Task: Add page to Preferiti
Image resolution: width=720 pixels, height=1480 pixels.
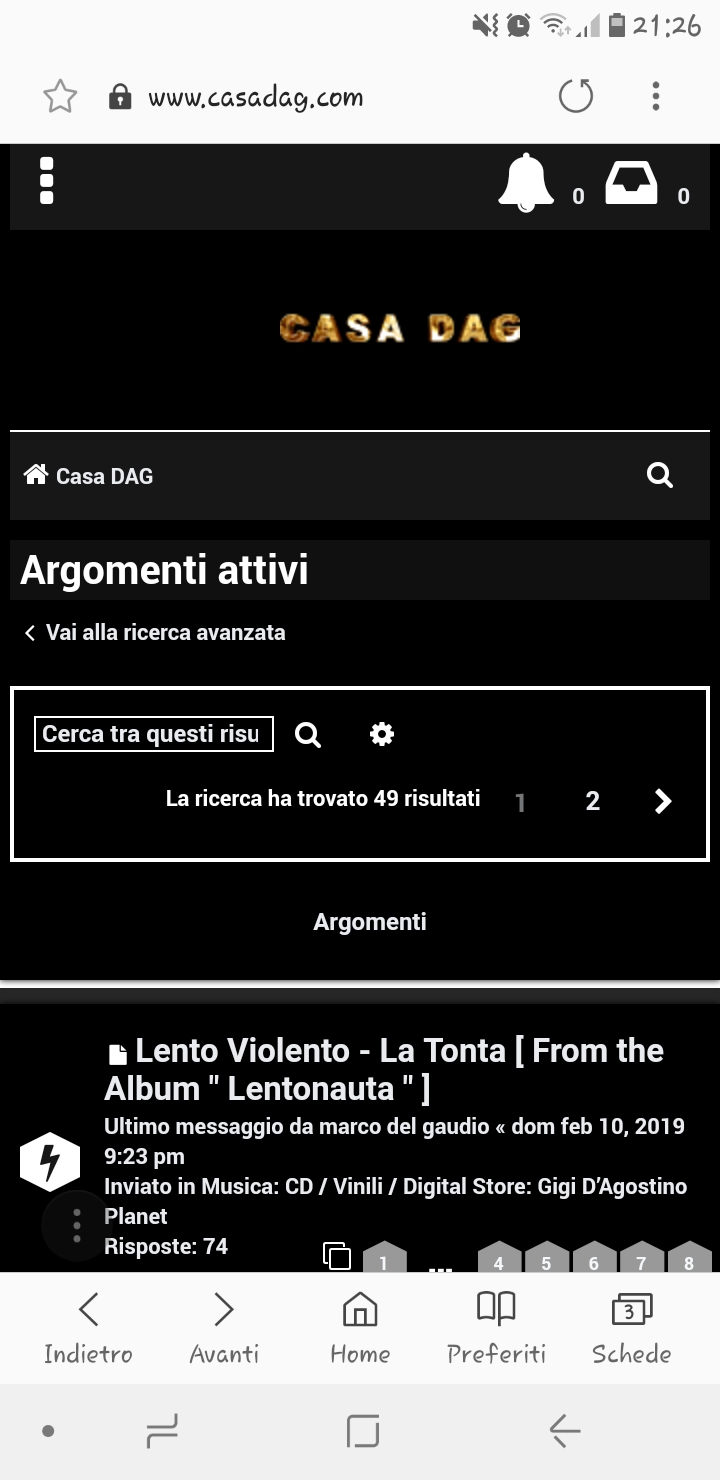Action: click(497, 1327)
